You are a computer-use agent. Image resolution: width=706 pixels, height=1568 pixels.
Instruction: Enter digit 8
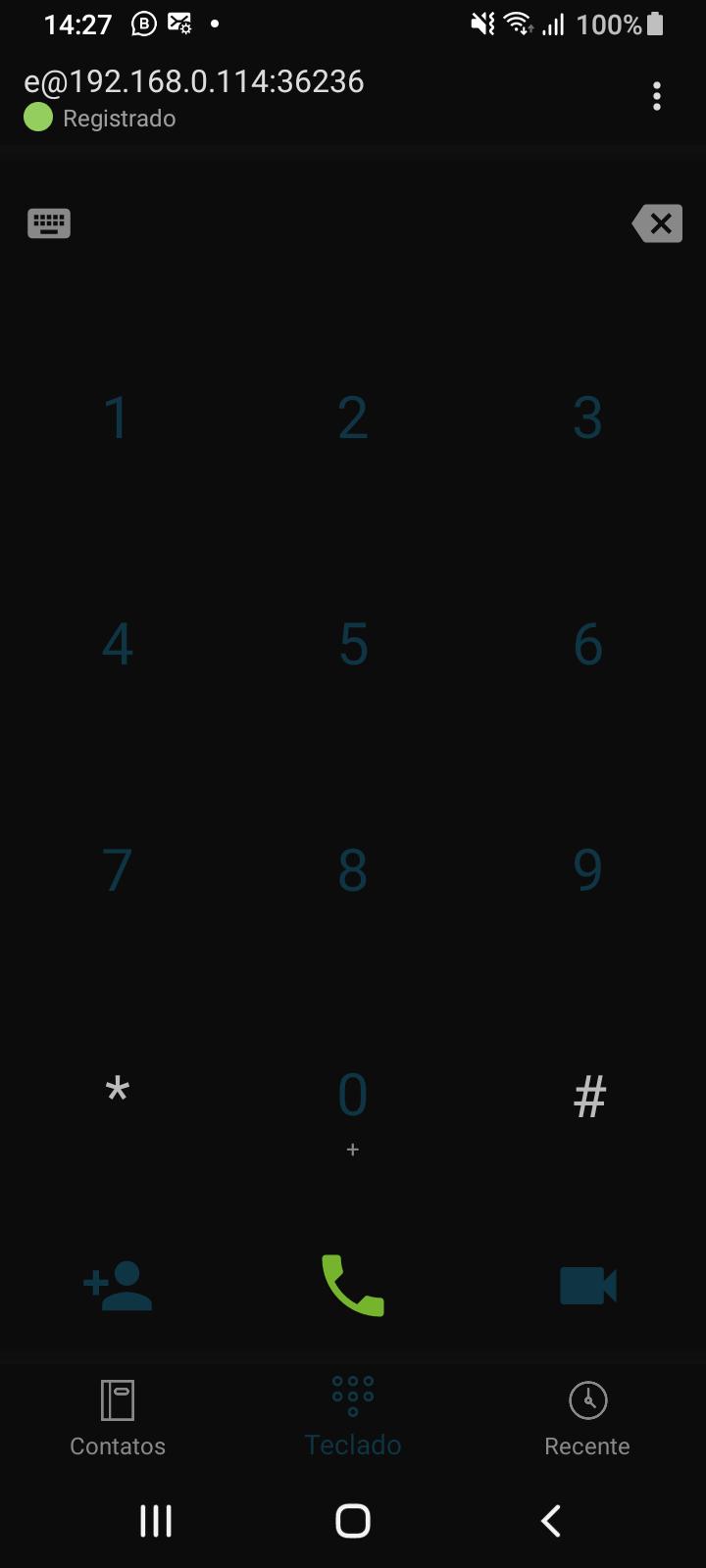(x=353, y=870)
